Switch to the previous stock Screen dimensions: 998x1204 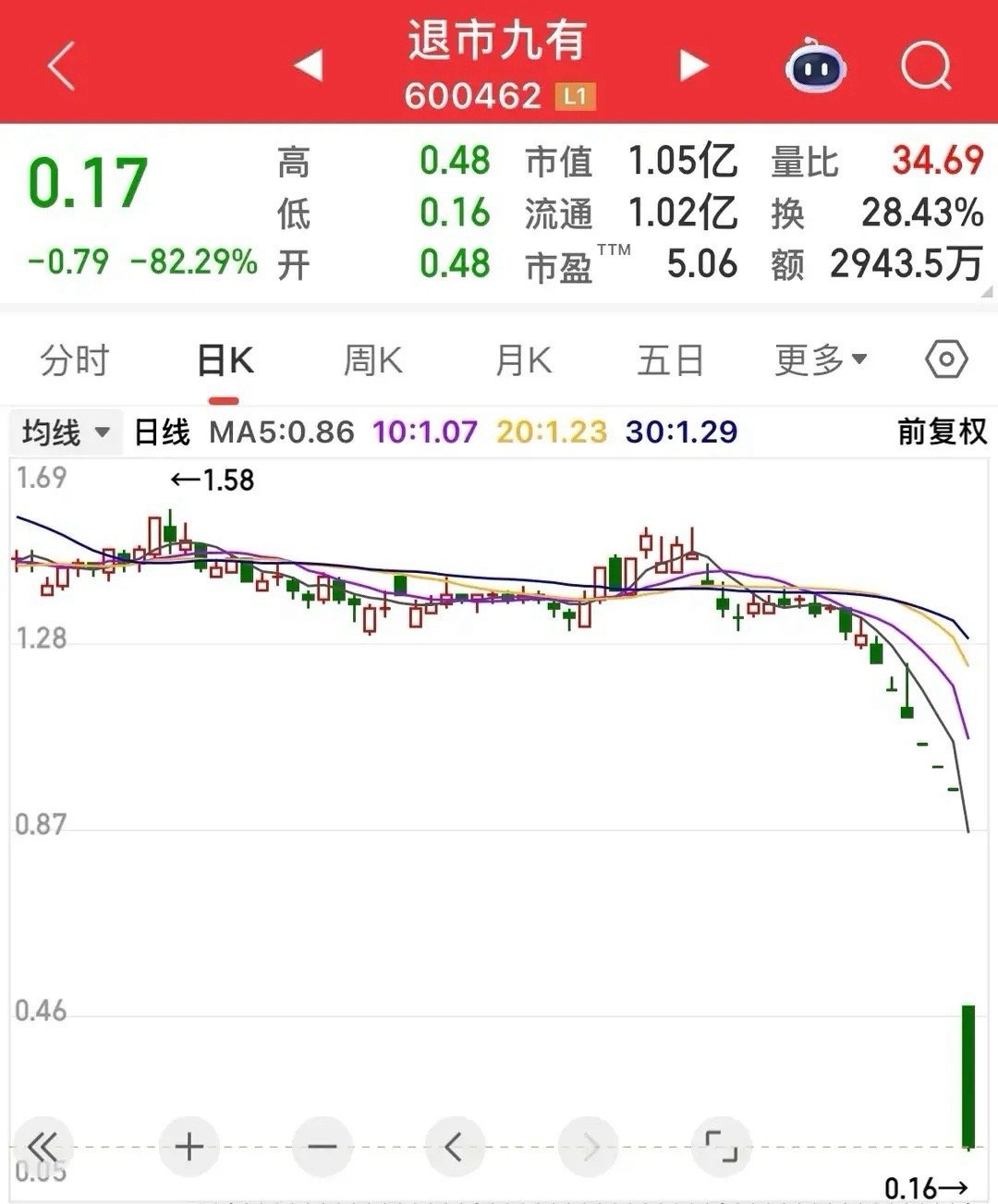tap(308, 66)
